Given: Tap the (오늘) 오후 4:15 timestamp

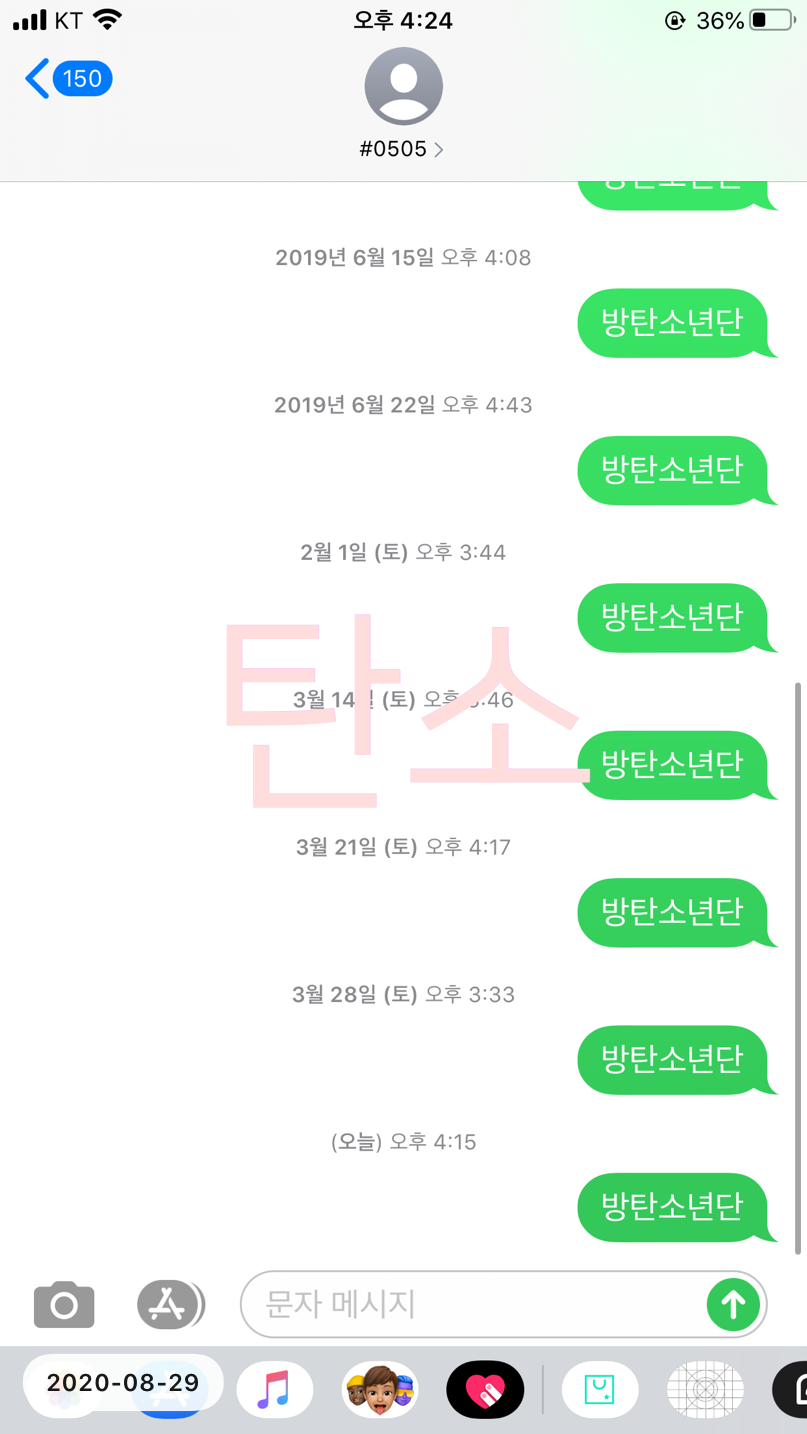Looking at the screenshot, I should [x=403, y=1141].
